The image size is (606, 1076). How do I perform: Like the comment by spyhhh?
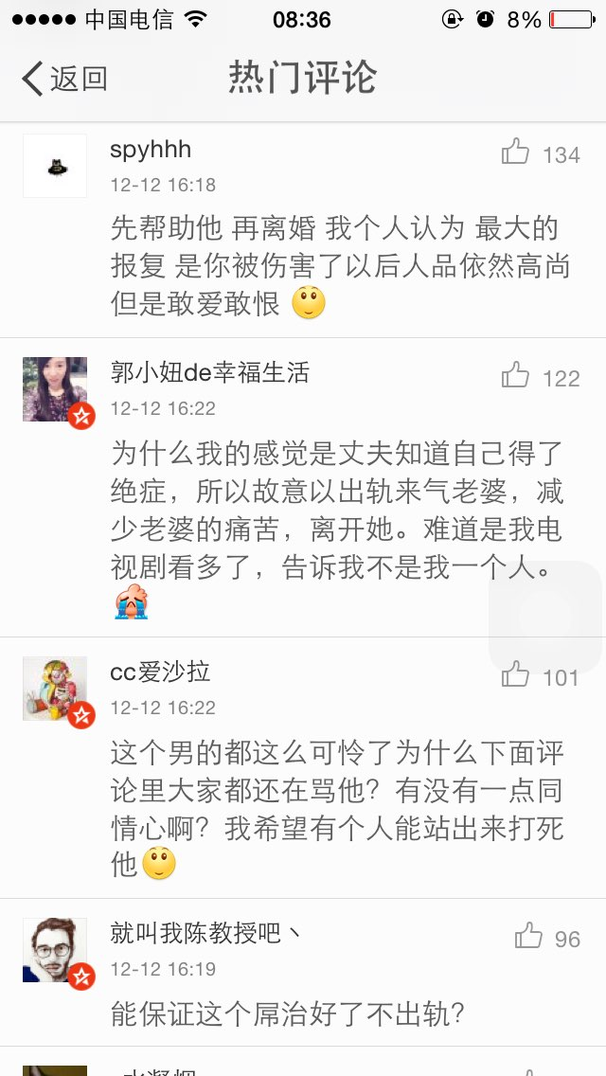(516, 153)
